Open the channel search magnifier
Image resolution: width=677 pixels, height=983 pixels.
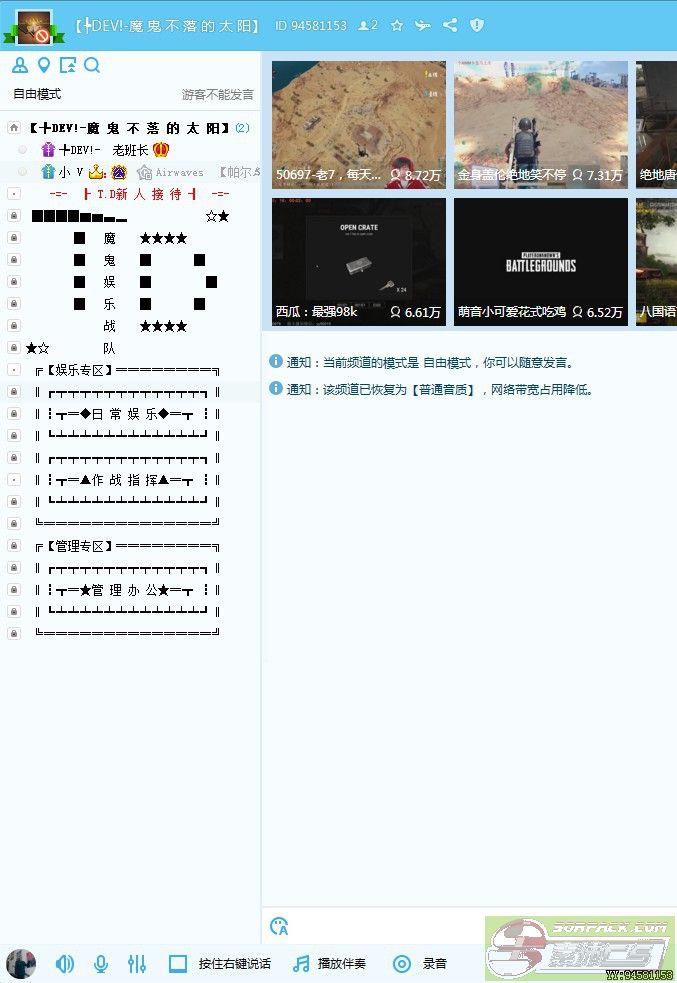(x=92, y=66)
